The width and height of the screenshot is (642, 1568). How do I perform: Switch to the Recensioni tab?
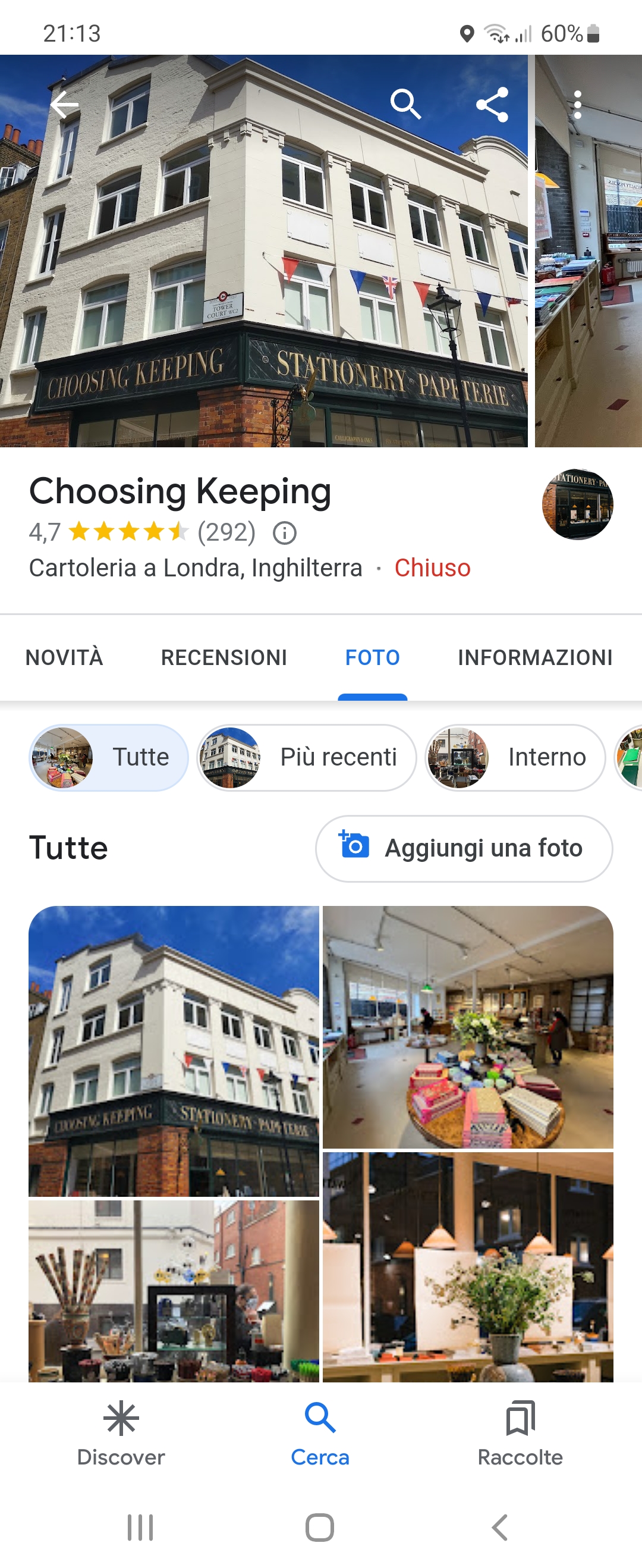pos(224,657)
